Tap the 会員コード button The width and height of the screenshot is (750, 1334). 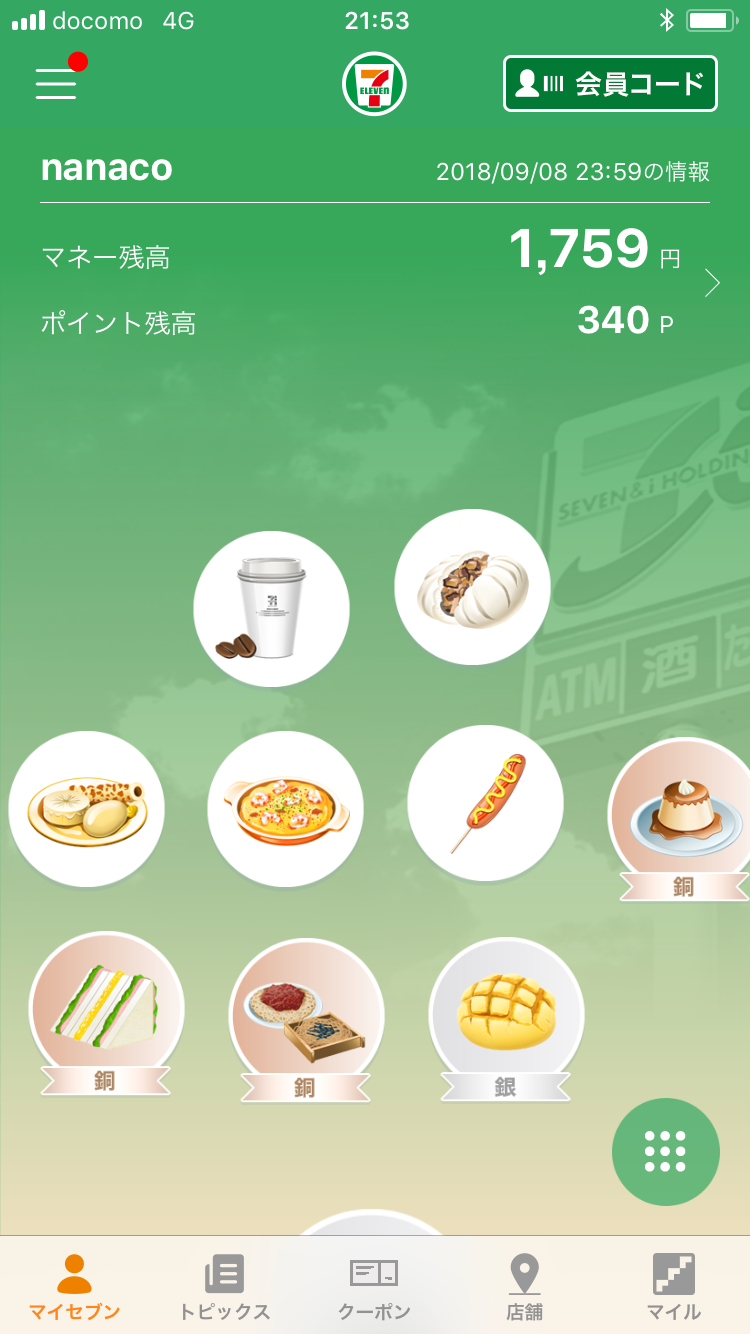point(610,84)
